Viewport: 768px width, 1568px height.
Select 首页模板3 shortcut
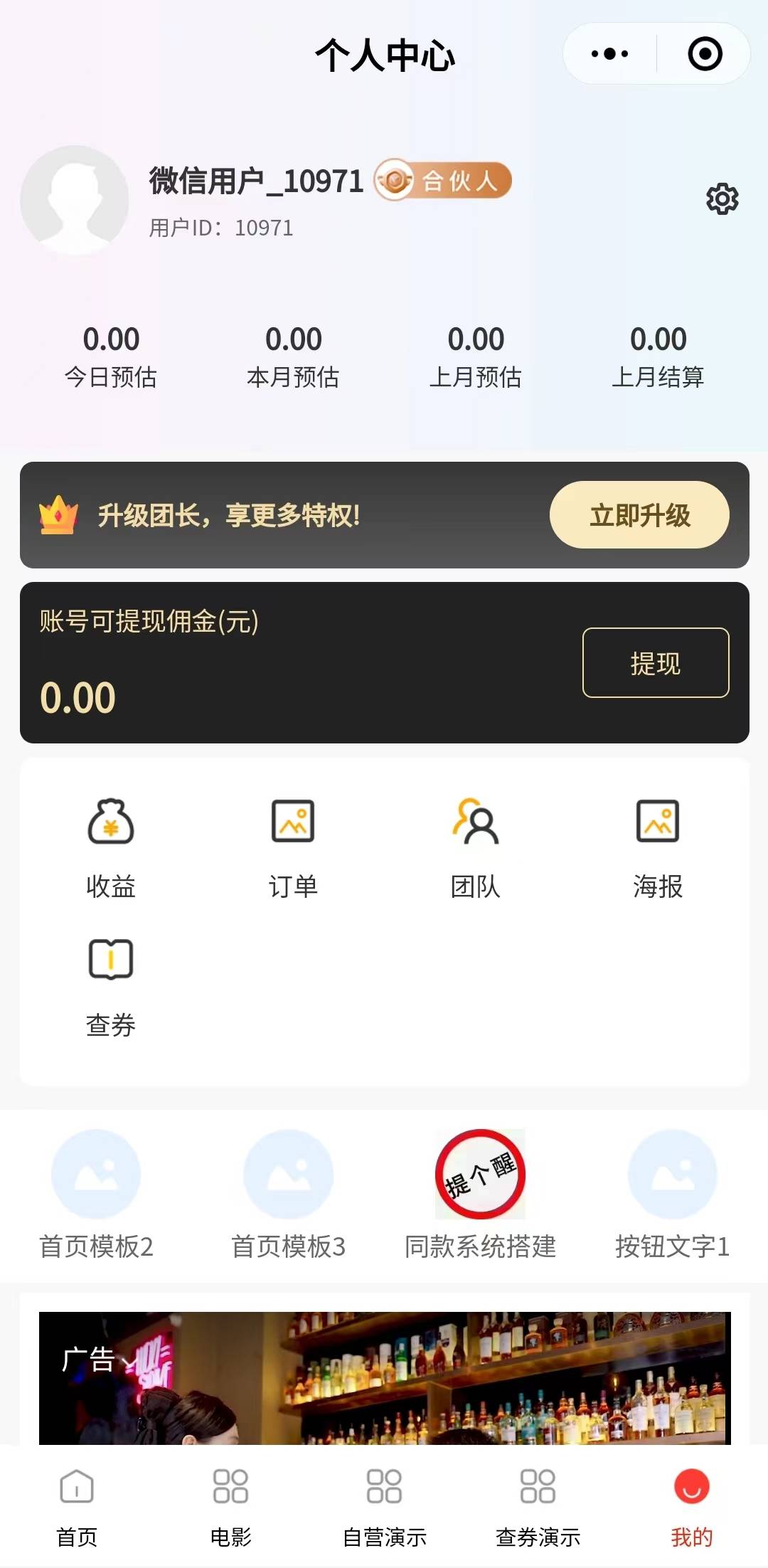pos(288,1193)
